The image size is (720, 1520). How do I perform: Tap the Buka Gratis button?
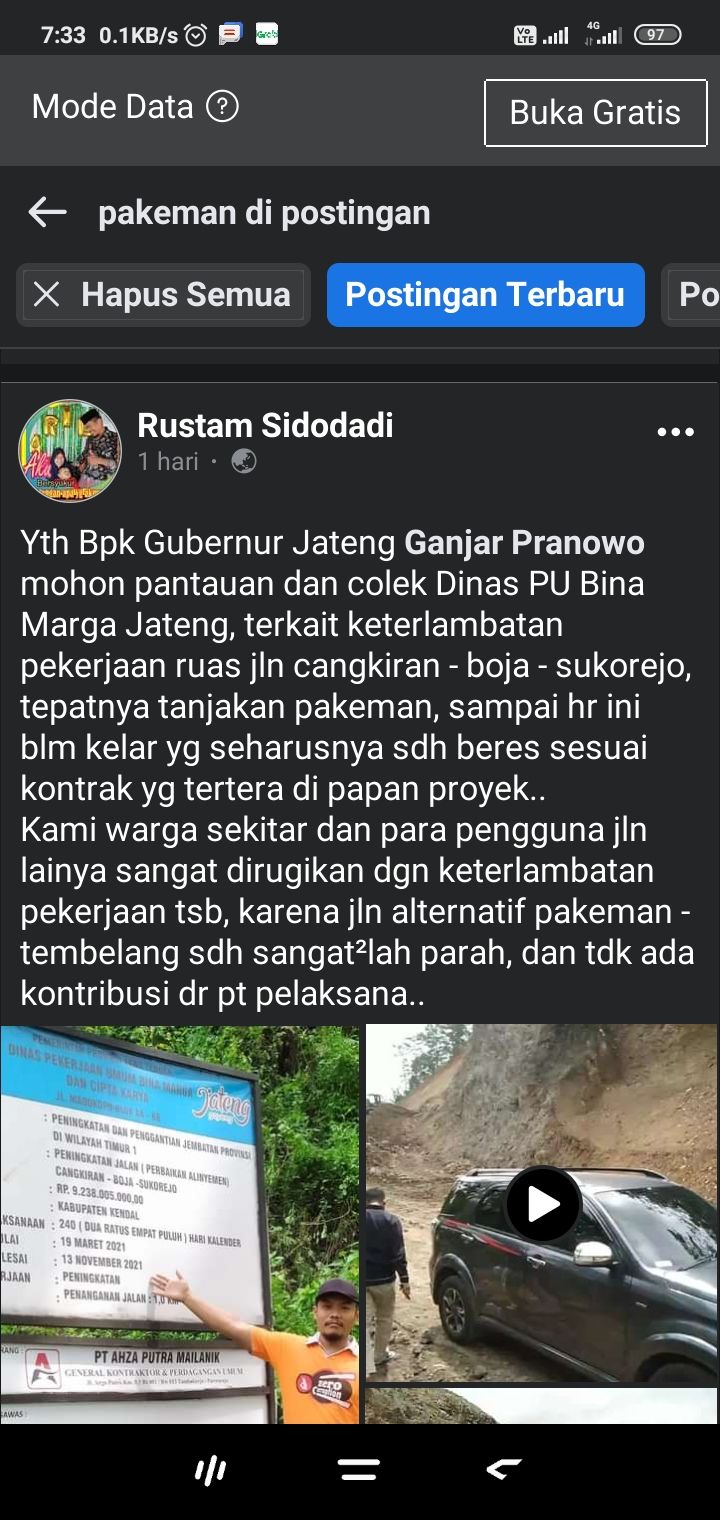click(595, 112)
